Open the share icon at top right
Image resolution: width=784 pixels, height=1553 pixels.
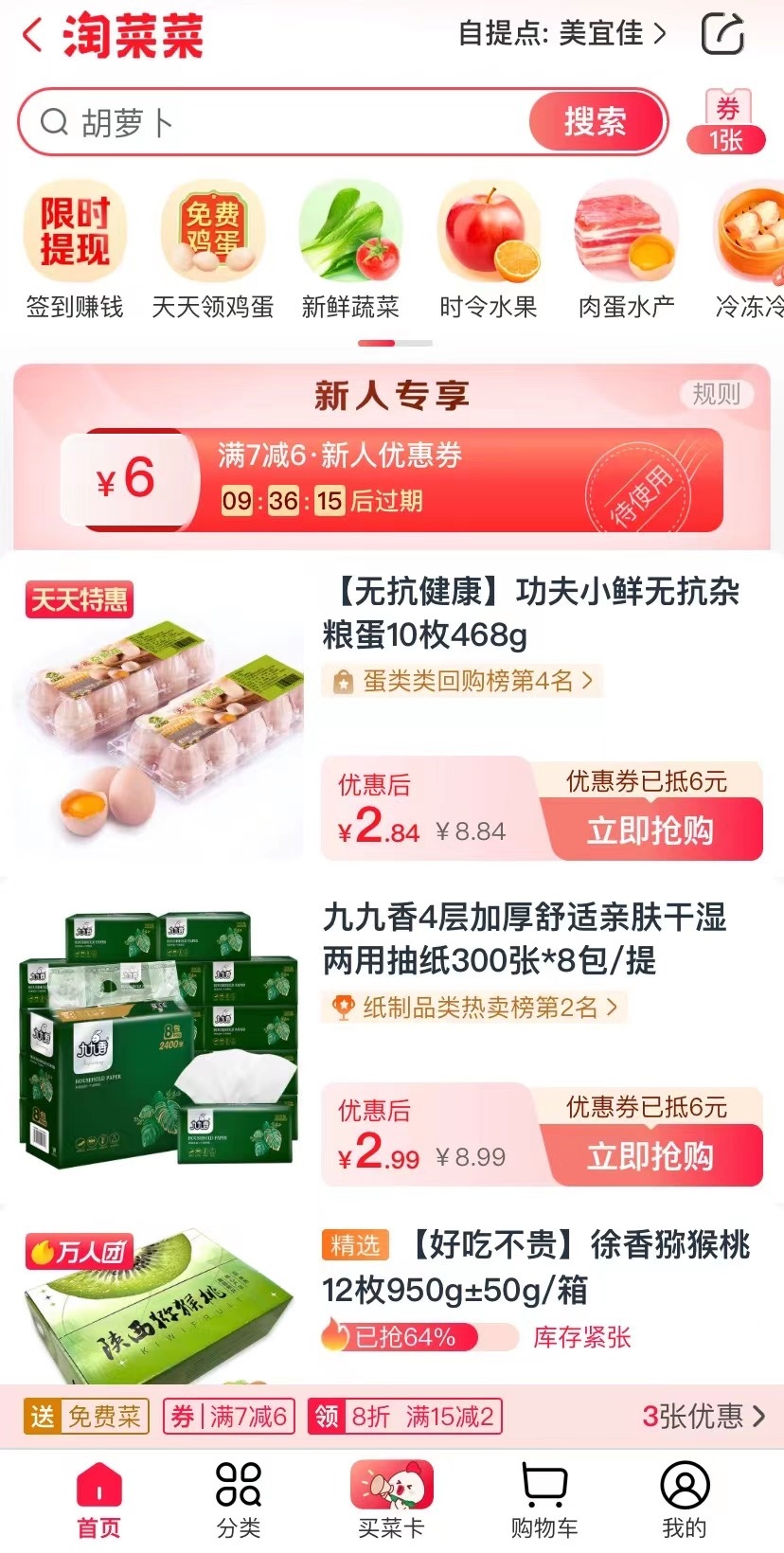(x=722, y=35)
